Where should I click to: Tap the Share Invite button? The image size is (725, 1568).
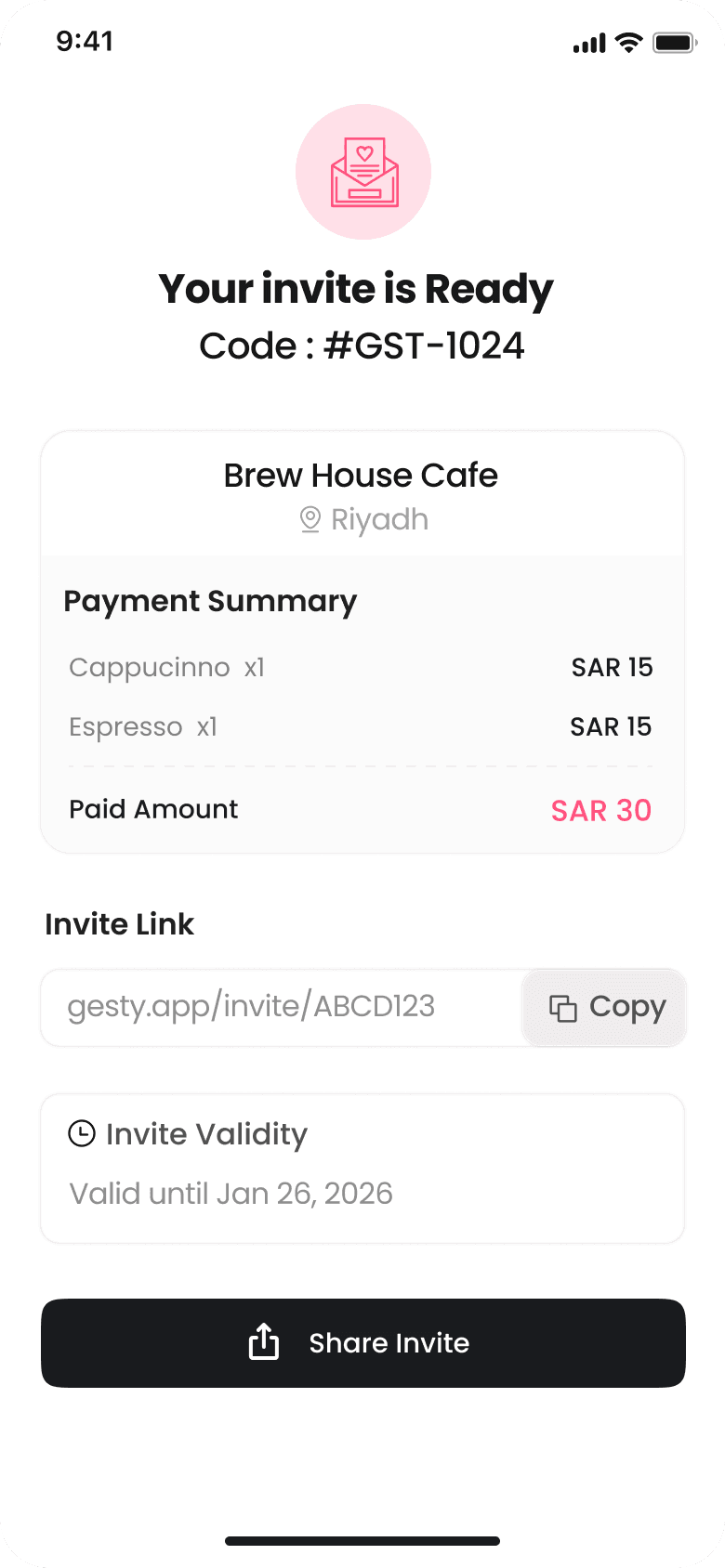(x=363, y=1343)
